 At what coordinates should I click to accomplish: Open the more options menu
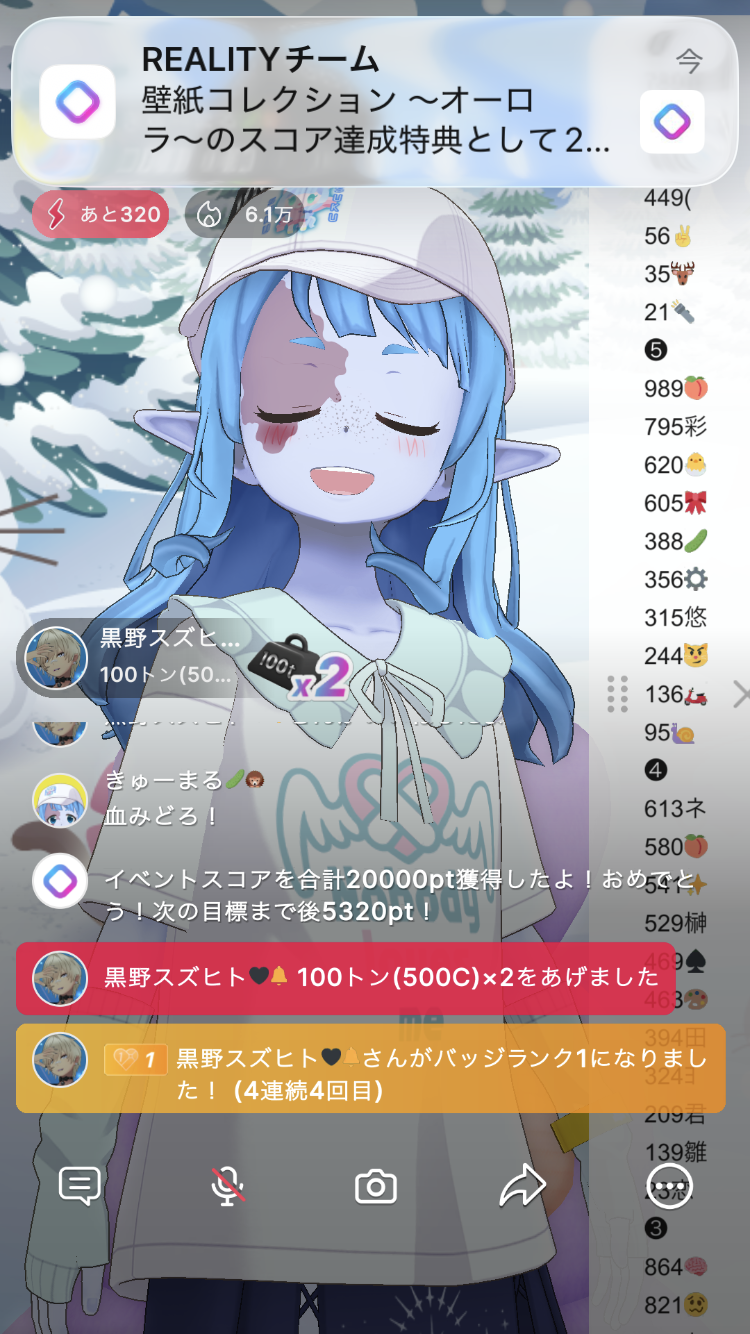669,1186
